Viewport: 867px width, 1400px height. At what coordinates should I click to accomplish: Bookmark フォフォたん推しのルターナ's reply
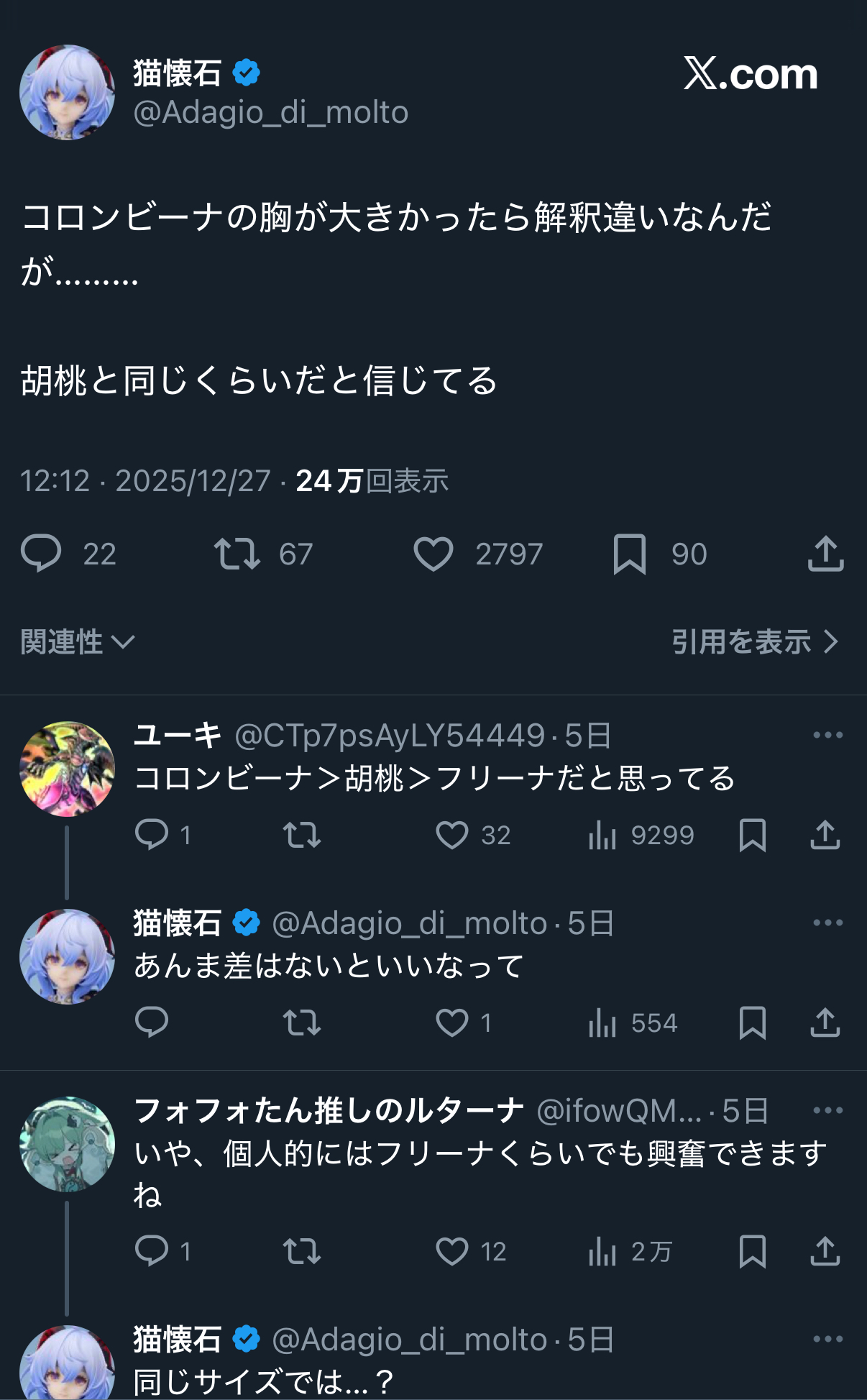pos(753,1252)
